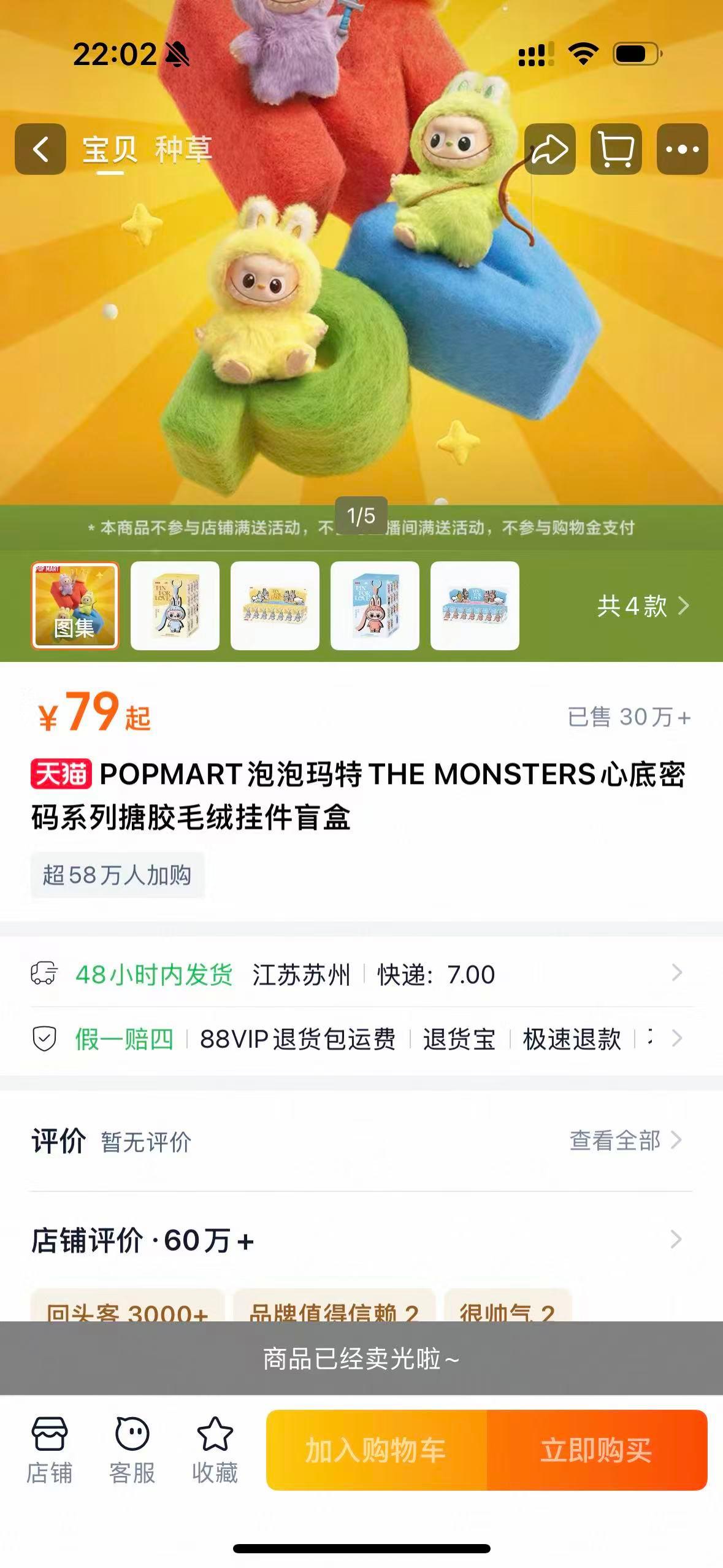Select the 宝贝 tab
Viewport: 723px width, 1568px height.
pyautogui.click(x=109, y=149)
